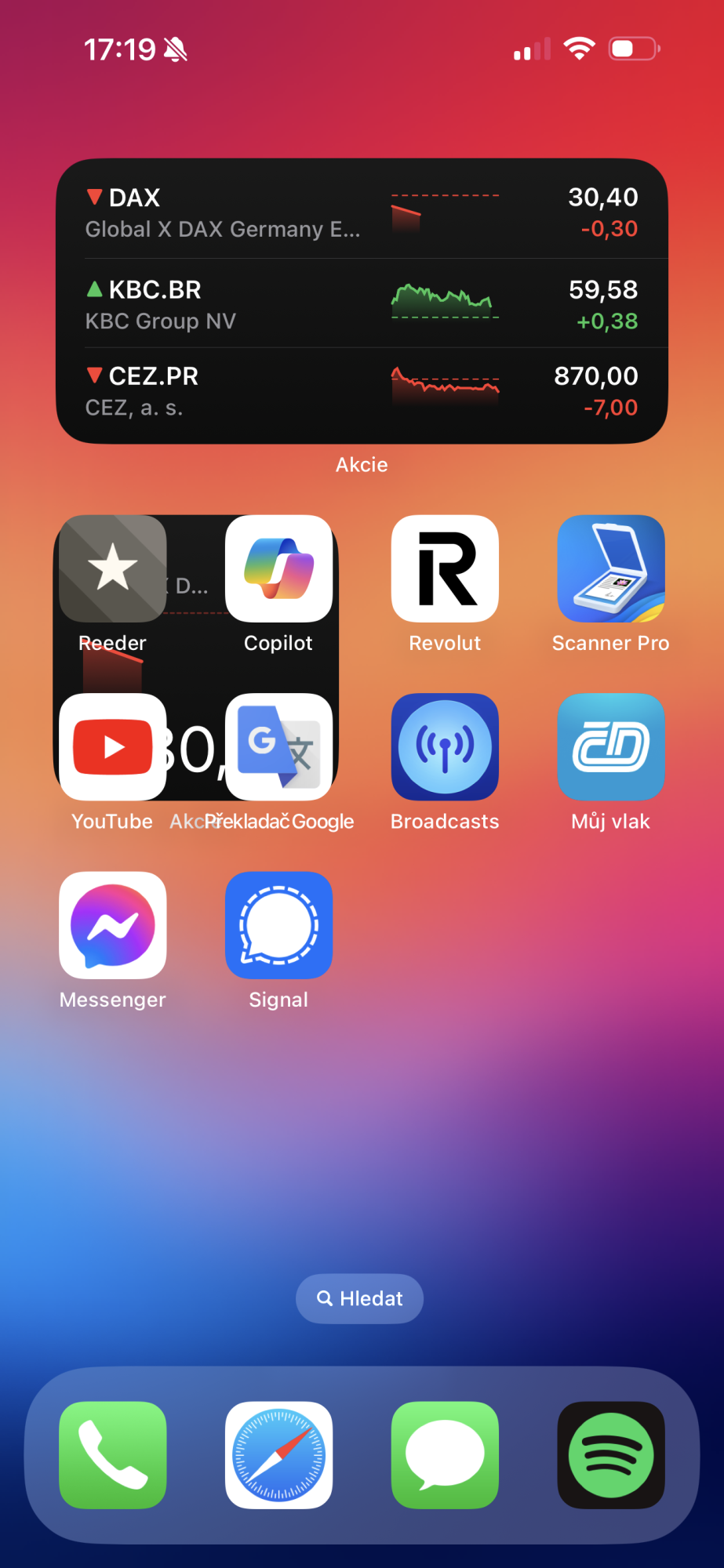Tap the Hledat search pill

click(360, 1299)
